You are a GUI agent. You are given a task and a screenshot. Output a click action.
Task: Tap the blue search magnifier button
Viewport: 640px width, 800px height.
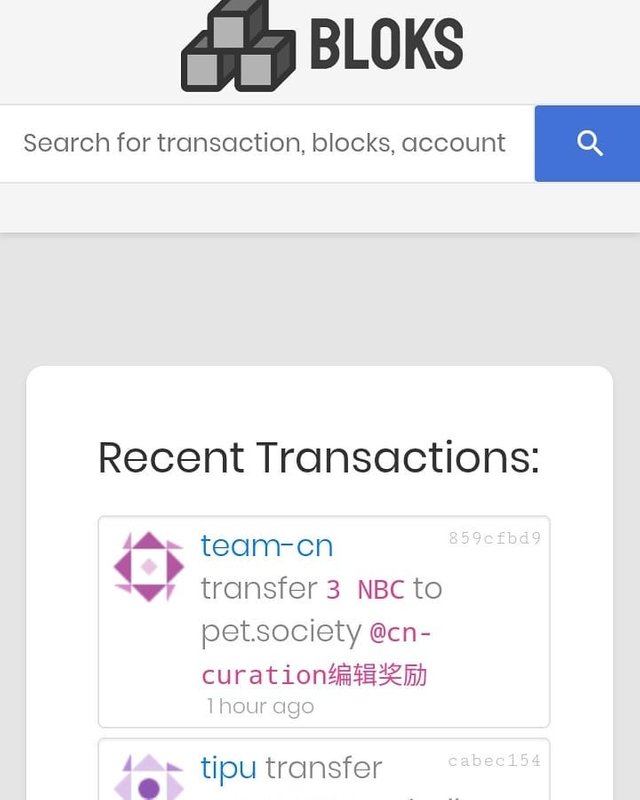tap(588, 143)
